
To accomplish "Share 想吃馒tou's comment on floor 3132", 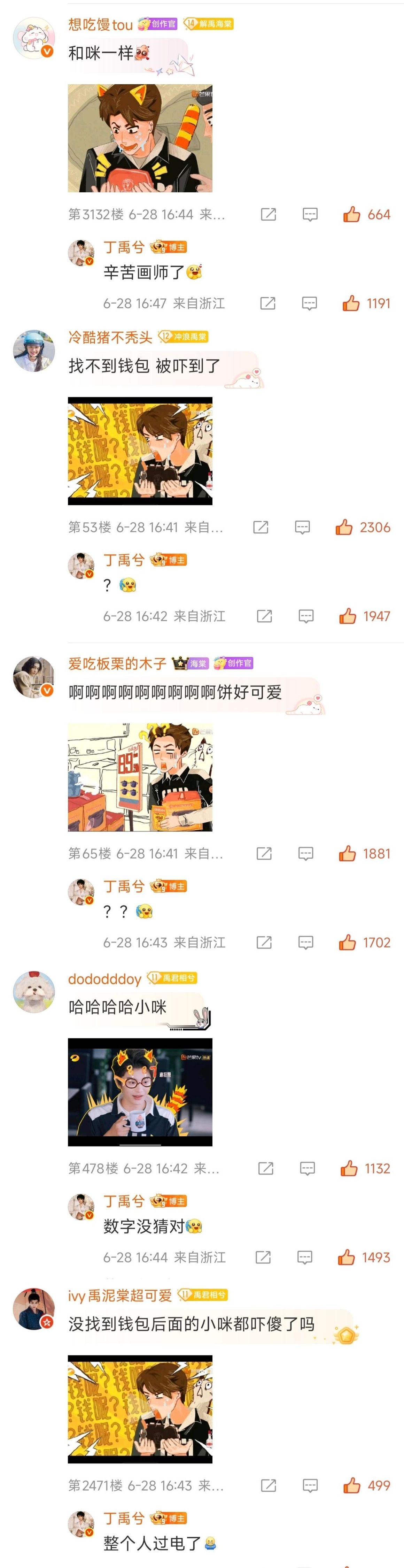I will 268,214.
